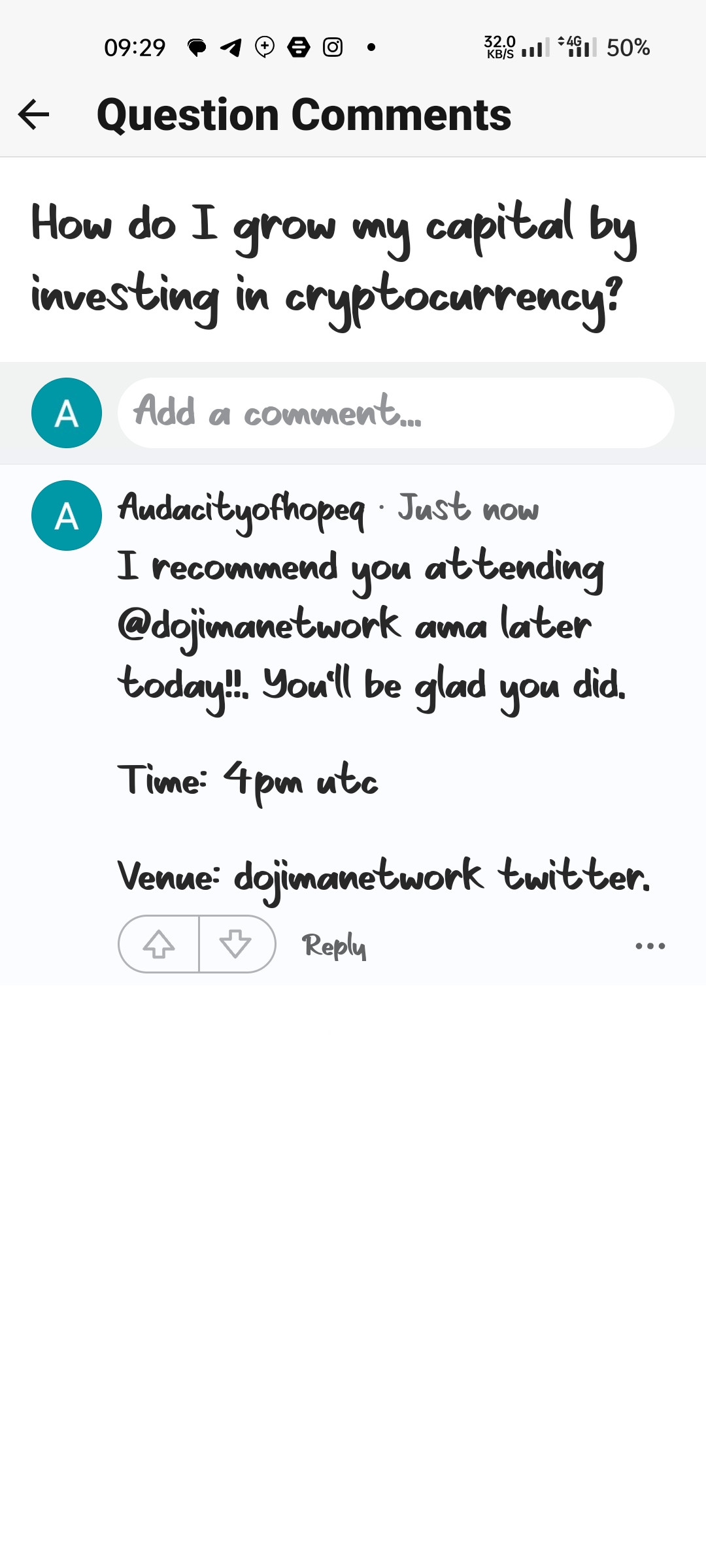The height and width of the screenshot is (1568, 706).
Task: Tap the Add a comment field
Action: [395, 413]
